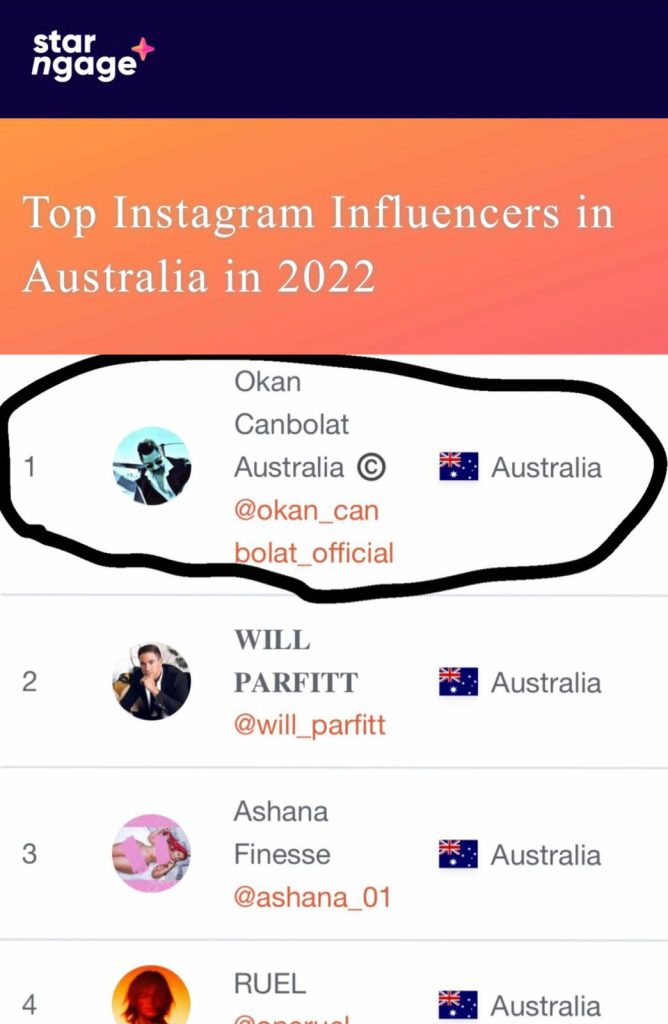Tap Okan Canbolat's profile picture

pos(151,466)
